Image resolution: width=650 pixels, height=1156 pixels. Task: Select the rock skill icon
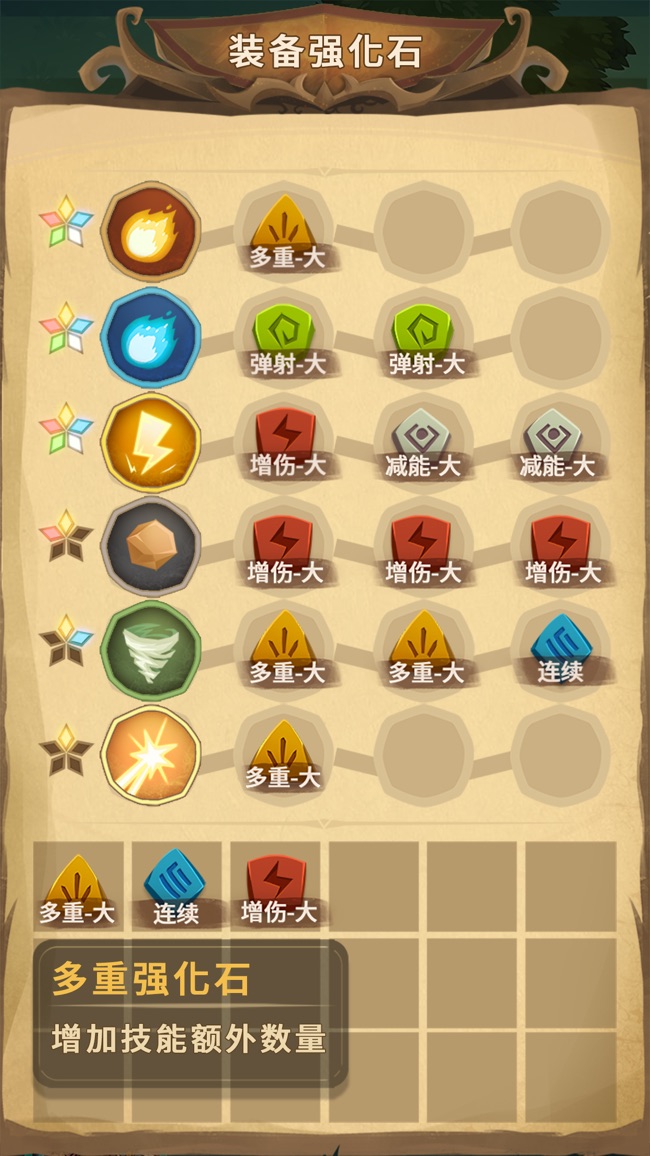(x=151, y=547)
